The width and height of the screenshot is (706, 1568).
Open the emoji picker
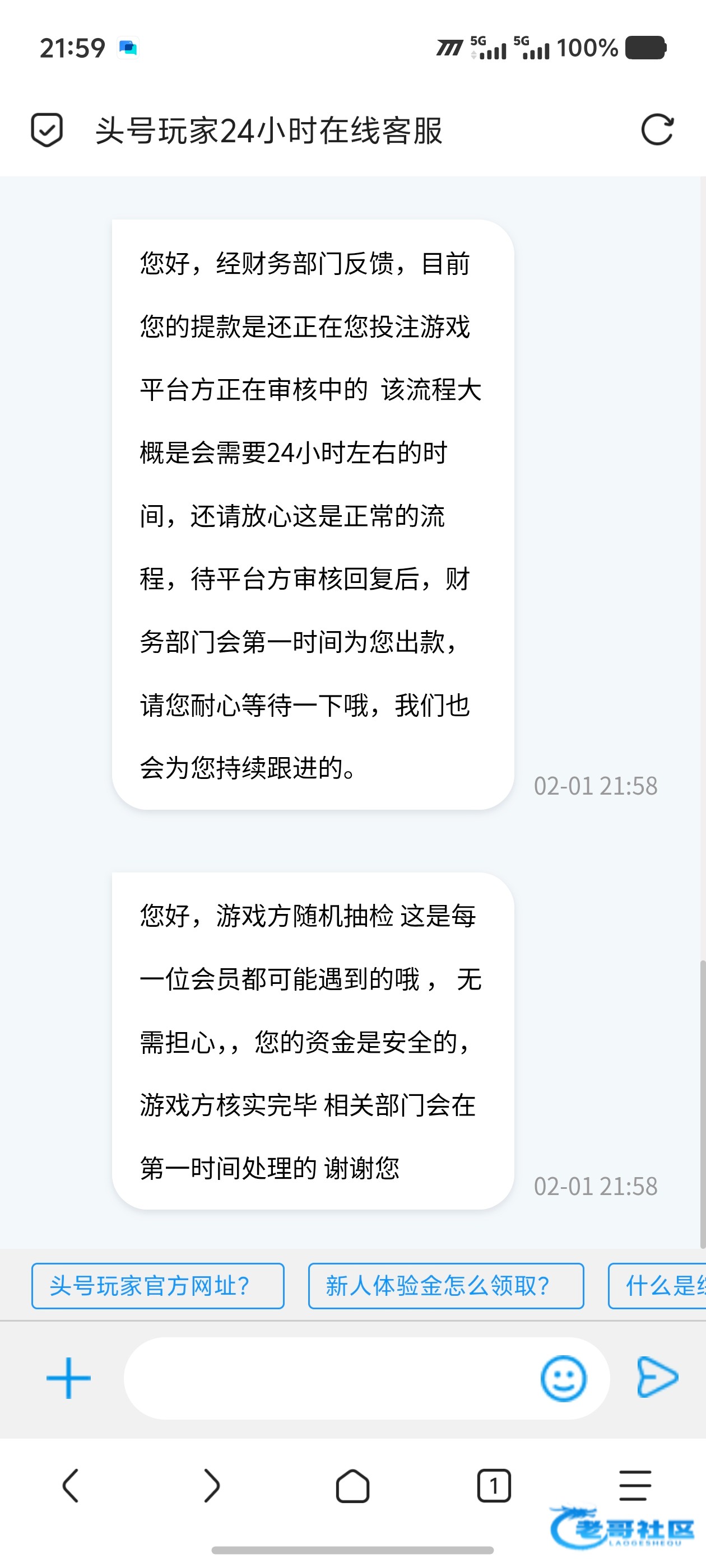[x=563, y=1378]
